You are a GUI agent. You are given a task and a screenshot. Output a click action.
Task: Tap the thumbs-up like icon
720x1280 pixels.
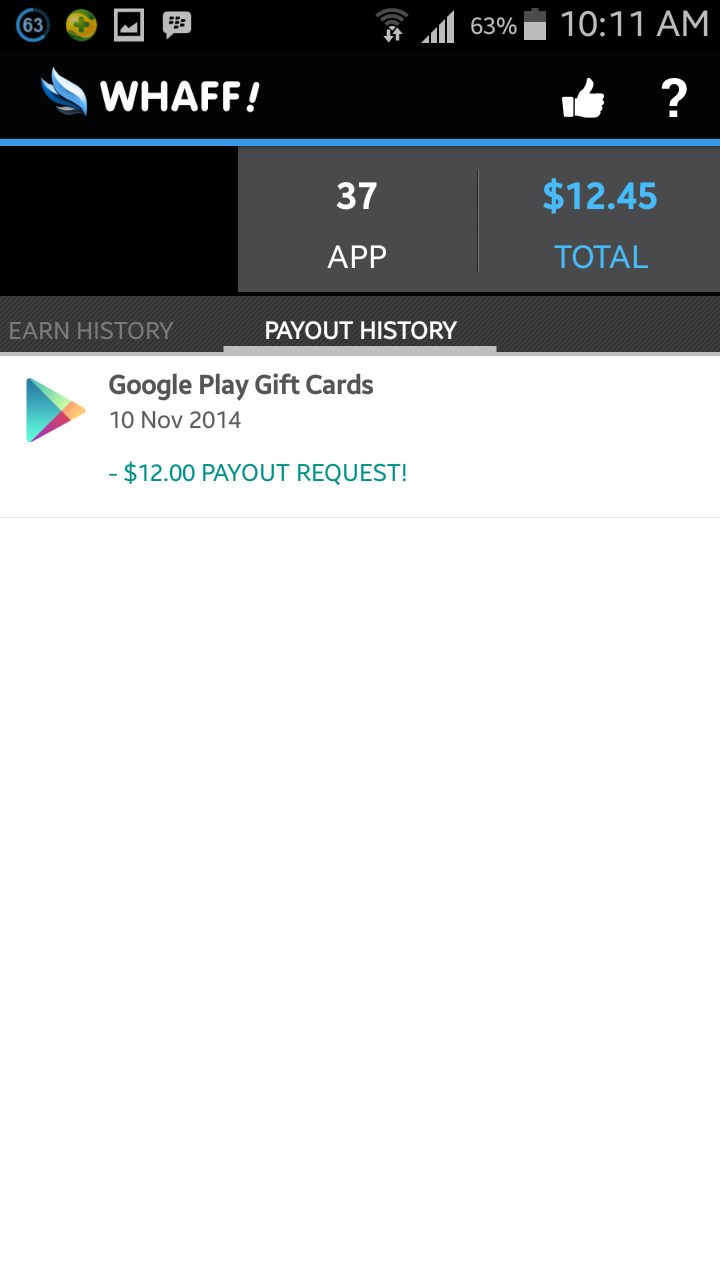tap(583, 98)
